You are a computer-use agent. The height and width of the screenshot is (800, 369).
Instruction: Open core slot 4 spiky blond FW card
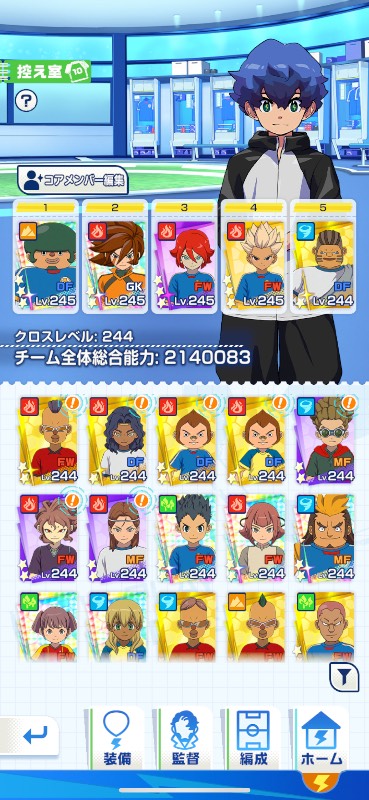[x=254, y=256]
